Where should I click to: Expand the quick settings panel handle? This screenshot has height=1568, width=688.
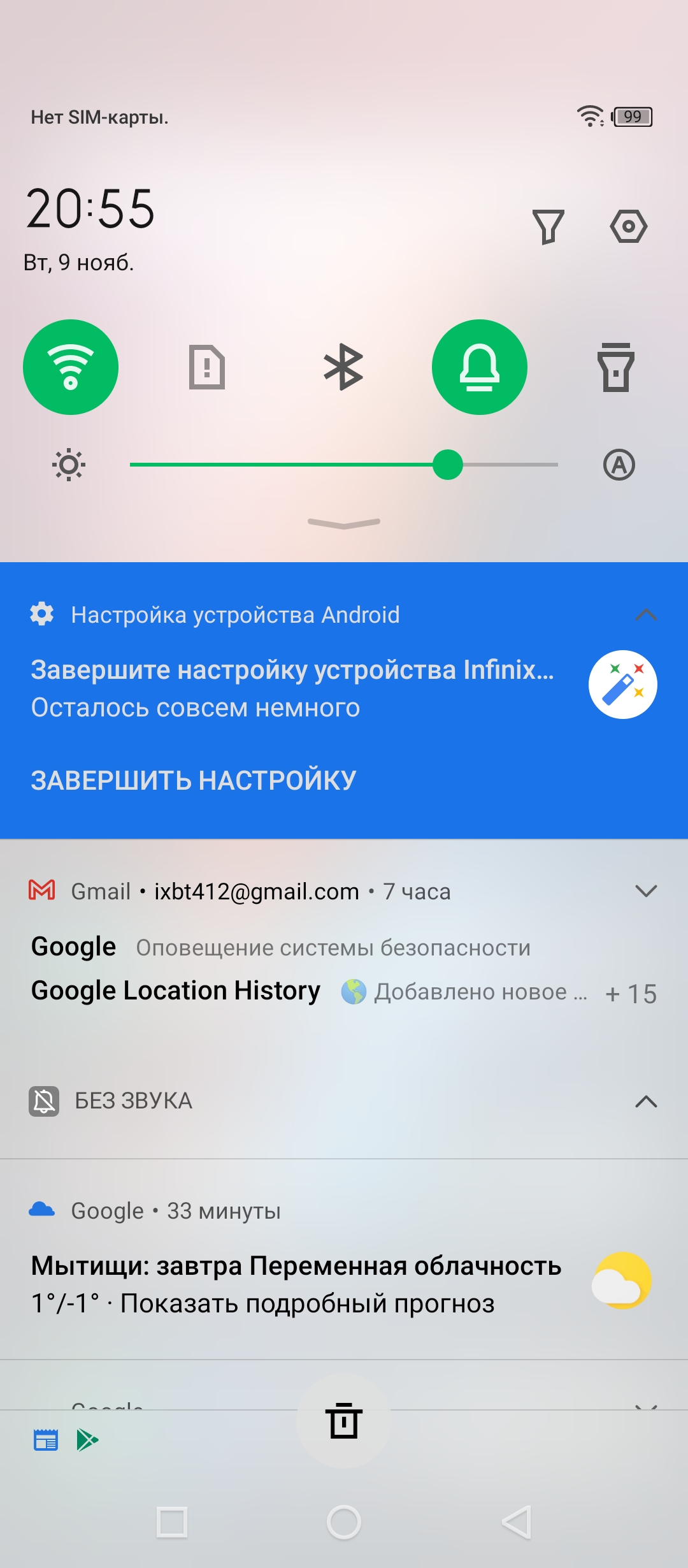[x=344, y=523]
